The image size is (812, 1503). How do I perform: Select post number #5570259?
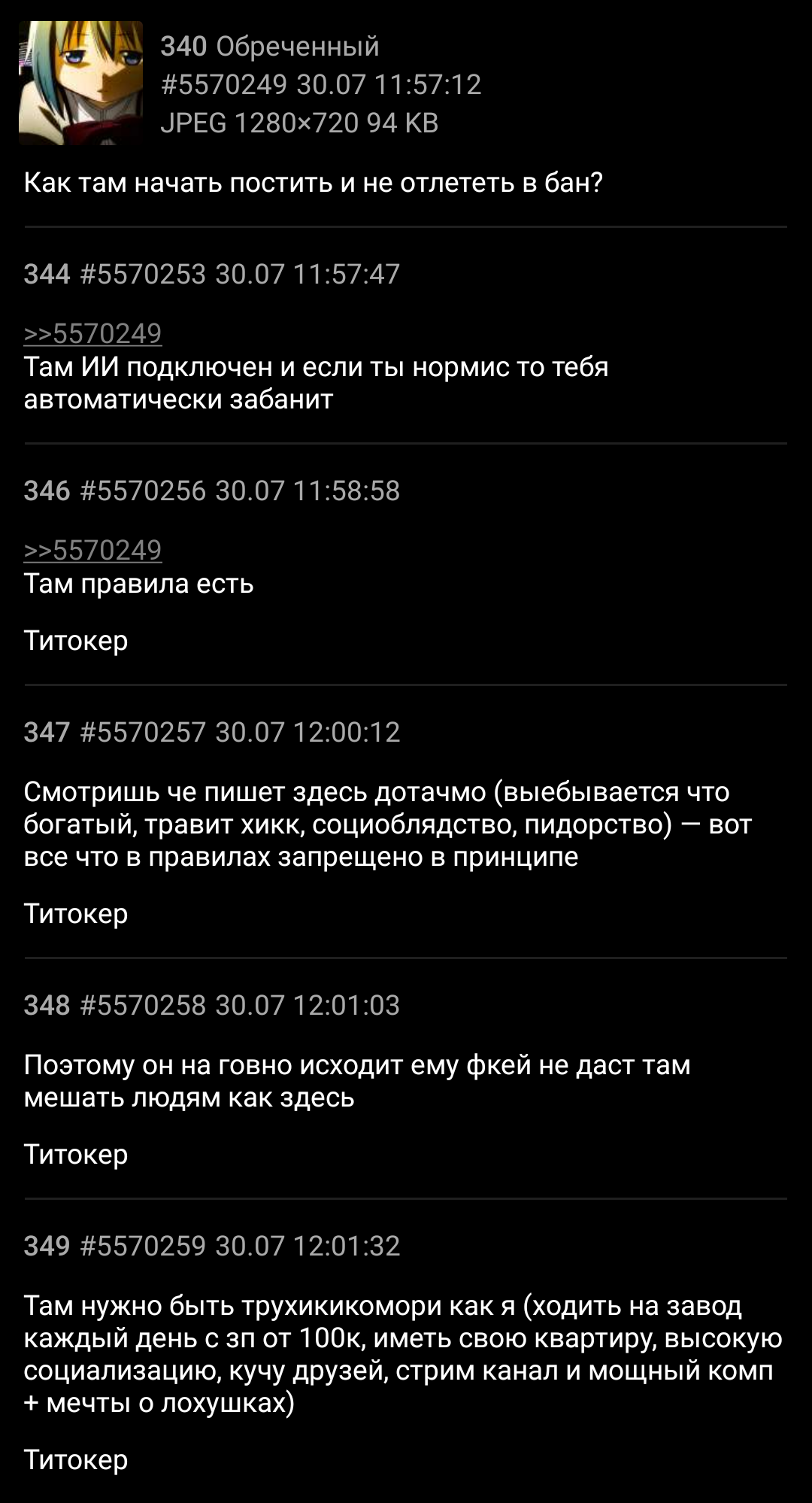[x=142, y=1246]
